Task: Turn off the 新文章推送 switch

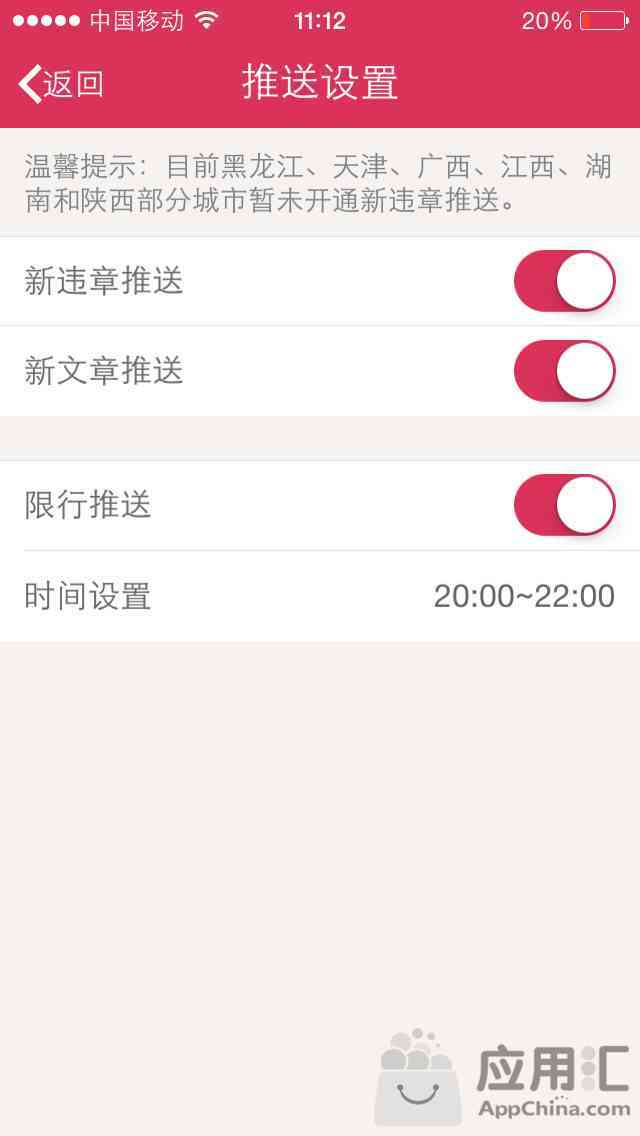Action: (x=565, y=371)
